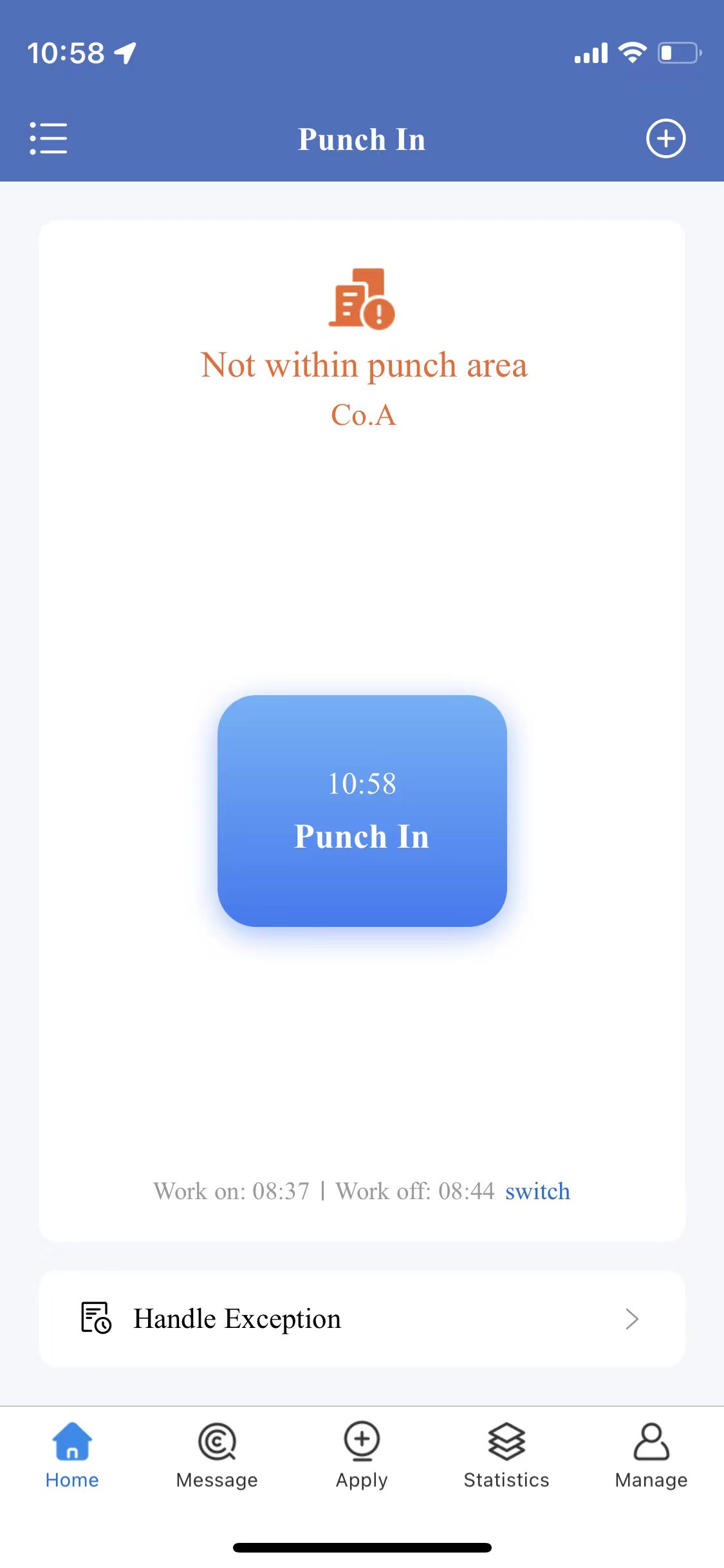Open the Apply tab
This screenshot has width=724, height=1568.
362,1455
